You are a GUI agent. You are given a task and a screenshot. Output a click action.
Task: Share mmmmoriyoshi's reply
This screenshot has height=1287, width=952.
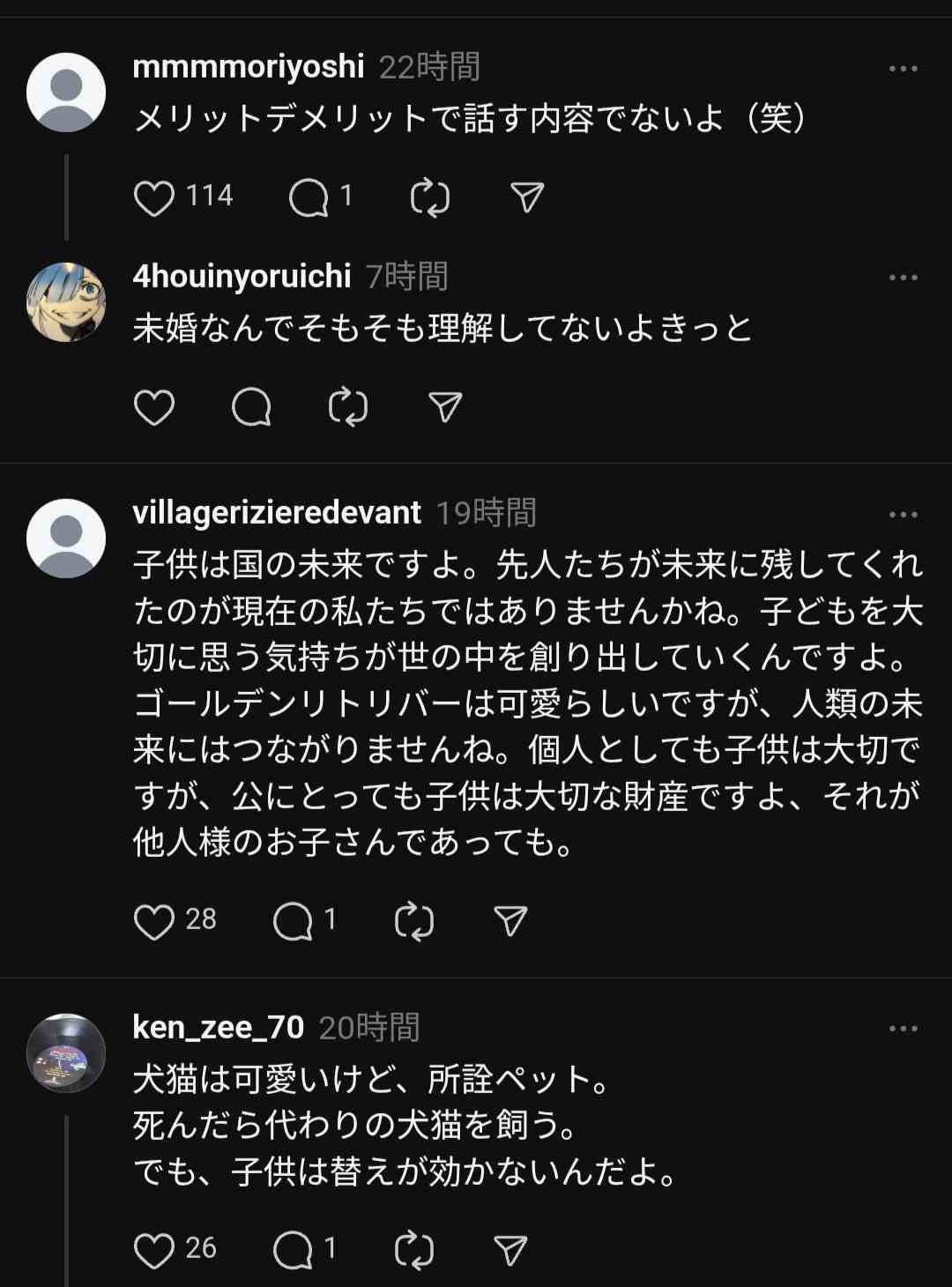coord(527,197)
